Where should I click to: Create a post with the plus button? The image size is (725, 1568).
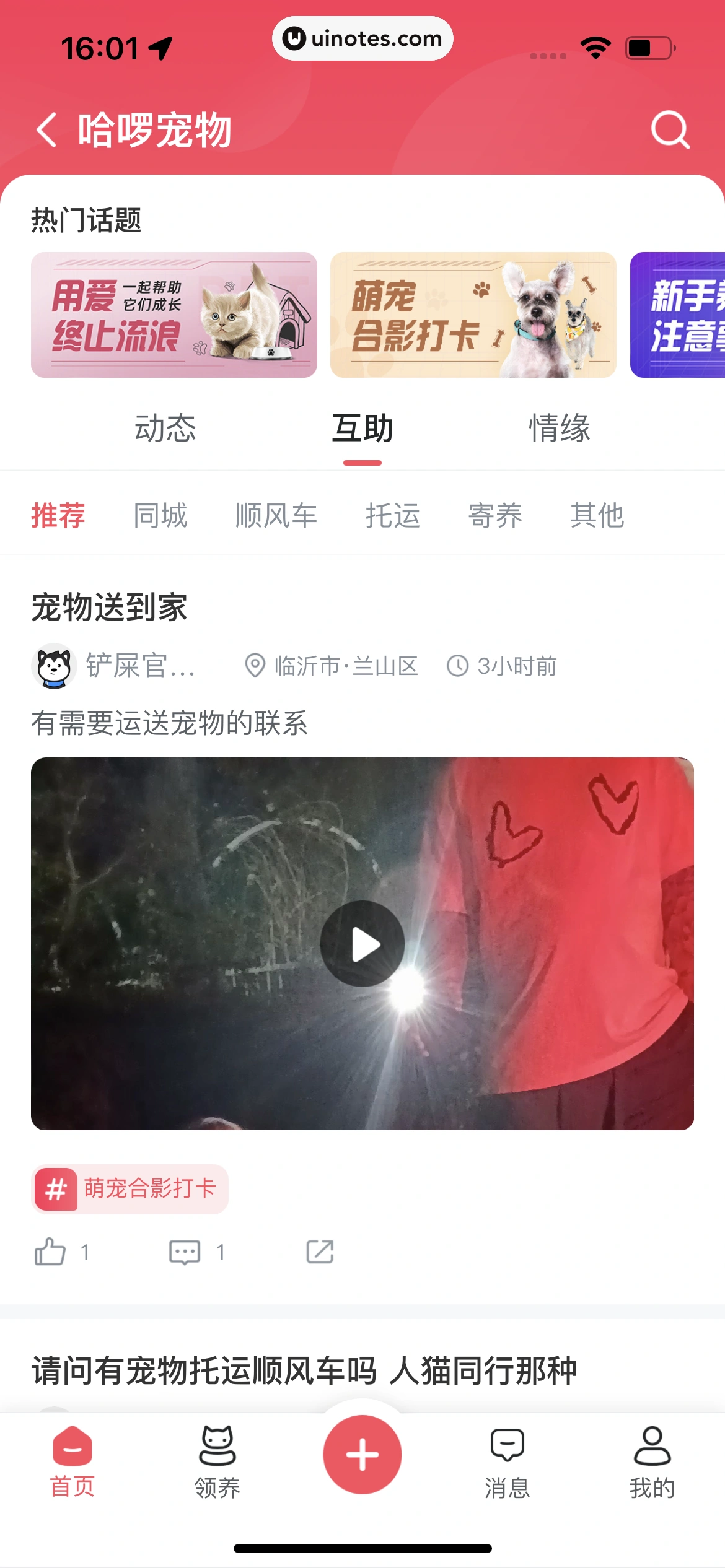(x=362, y=1453)
